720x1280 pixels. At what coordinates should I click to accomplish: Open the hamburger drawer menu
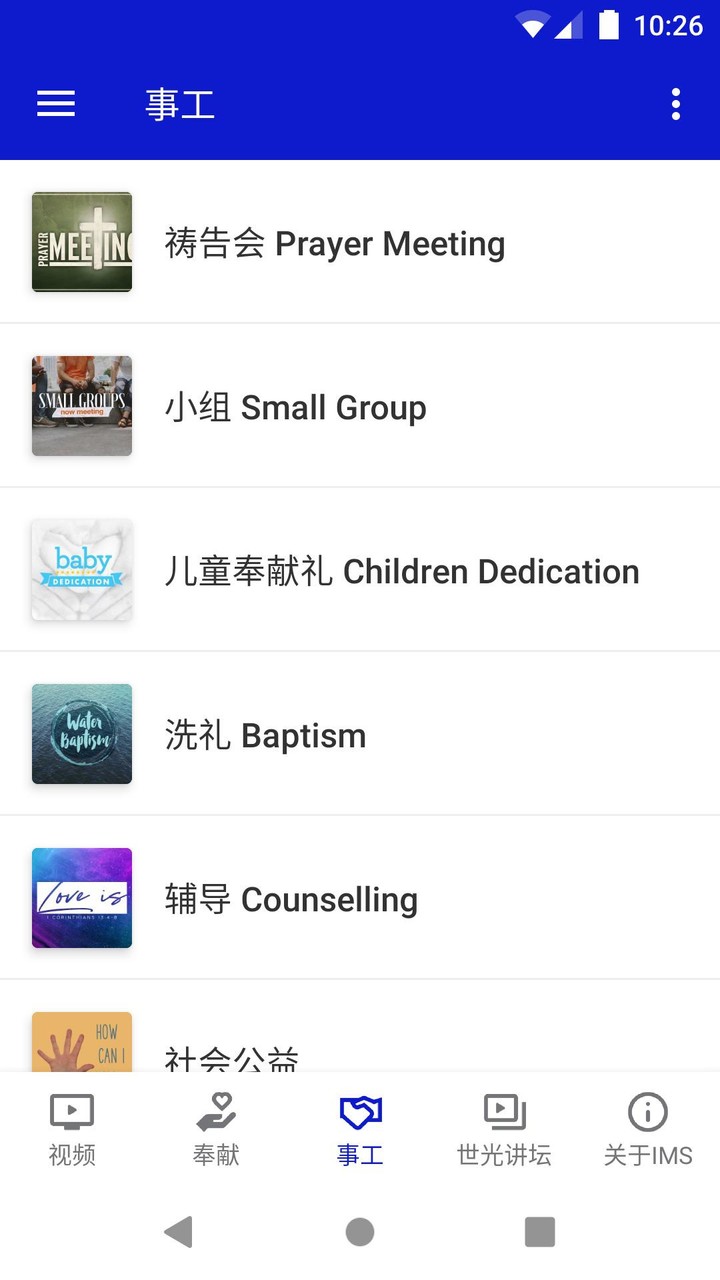coord(56,104)
